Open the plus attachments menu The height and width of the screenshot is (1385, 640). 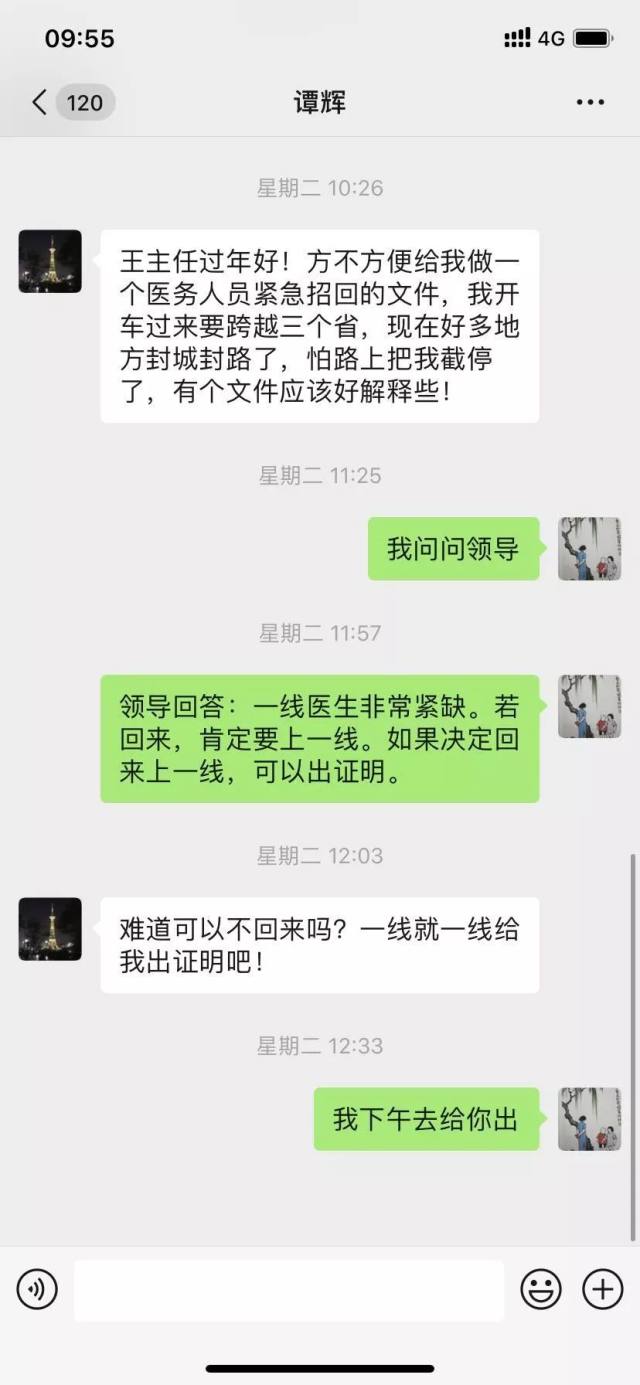point(602,1290)
